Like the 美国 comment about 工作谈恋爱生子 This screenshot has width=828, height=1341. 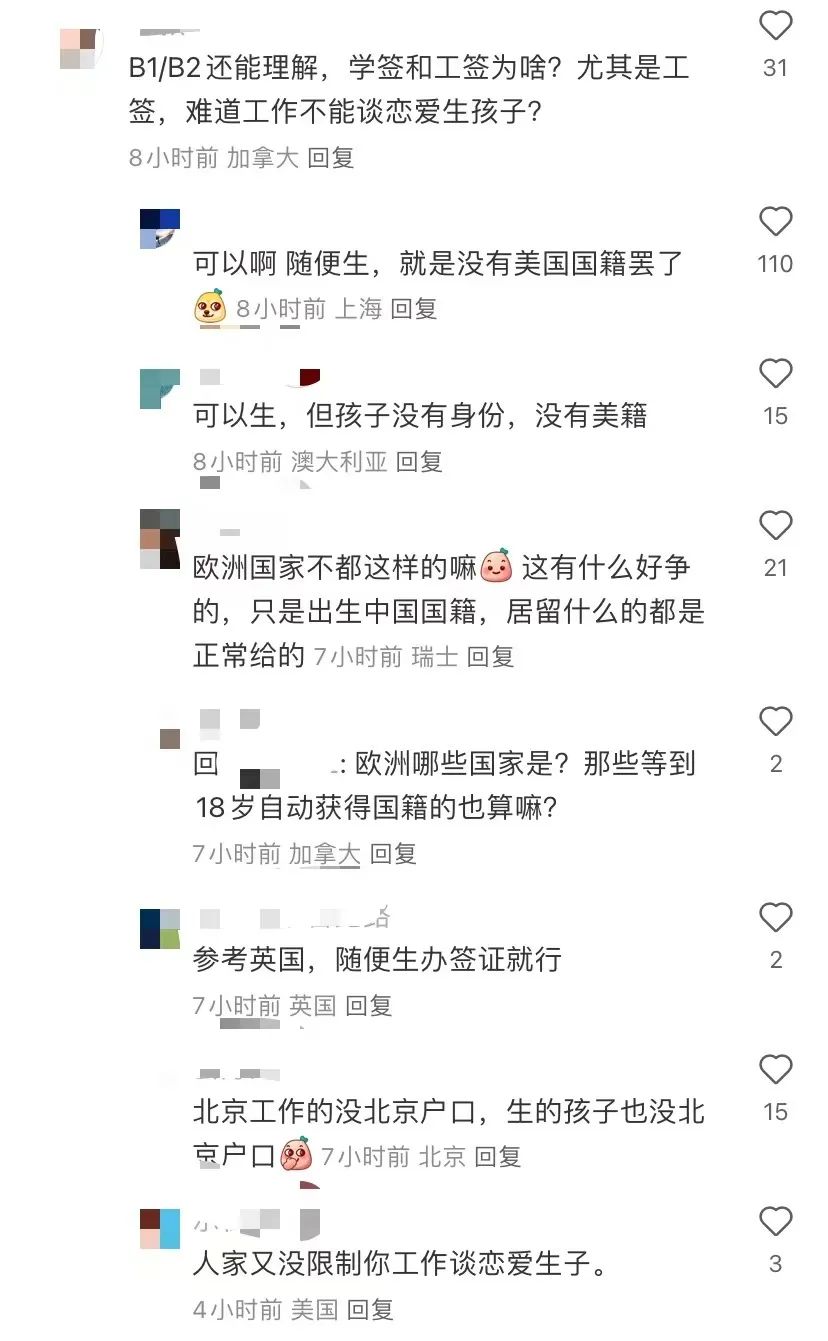click(x=776, y=1222)
